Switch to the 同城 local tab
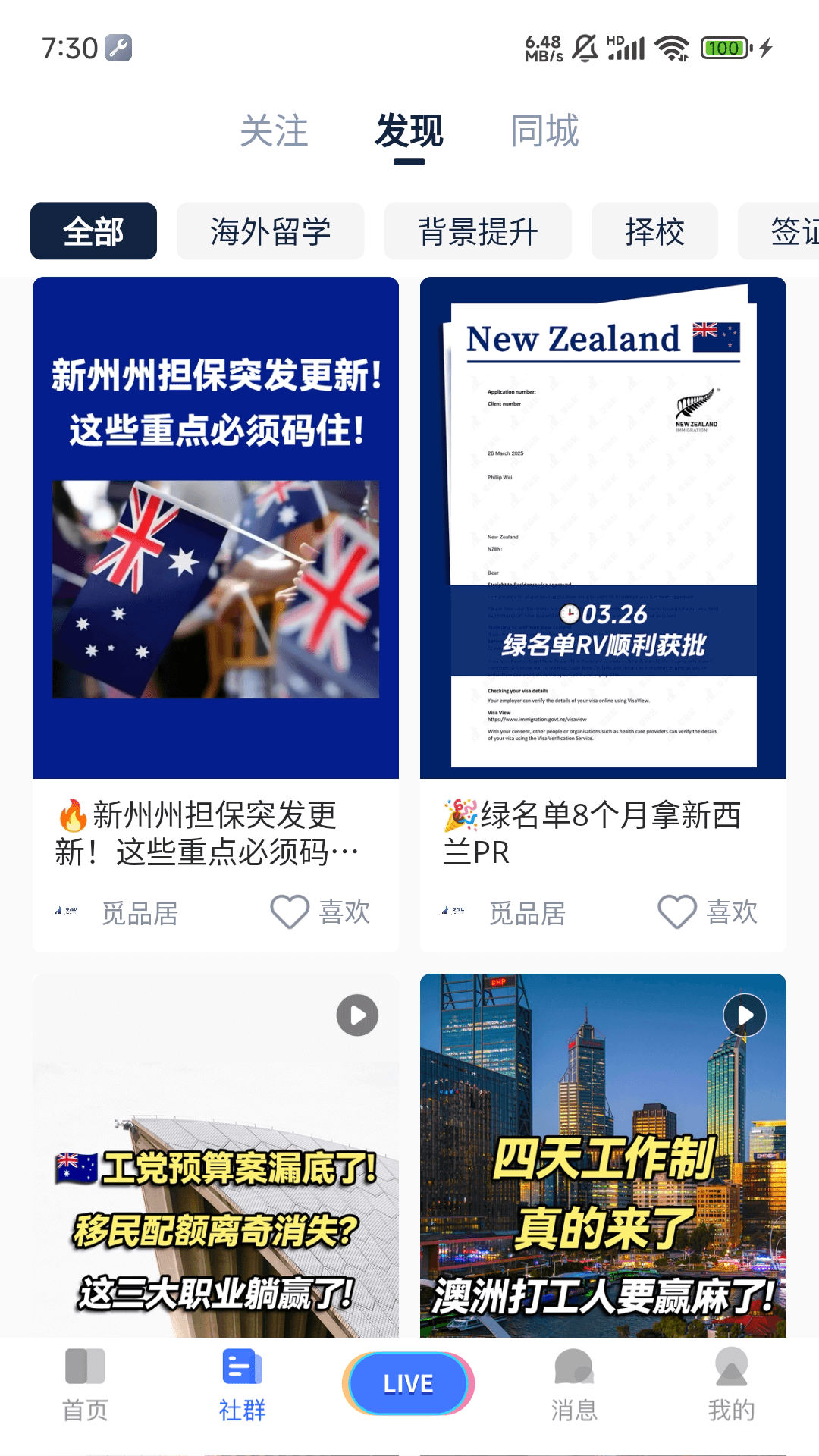The width and height of the screenshot is (819, 1456). click(544, 131)
